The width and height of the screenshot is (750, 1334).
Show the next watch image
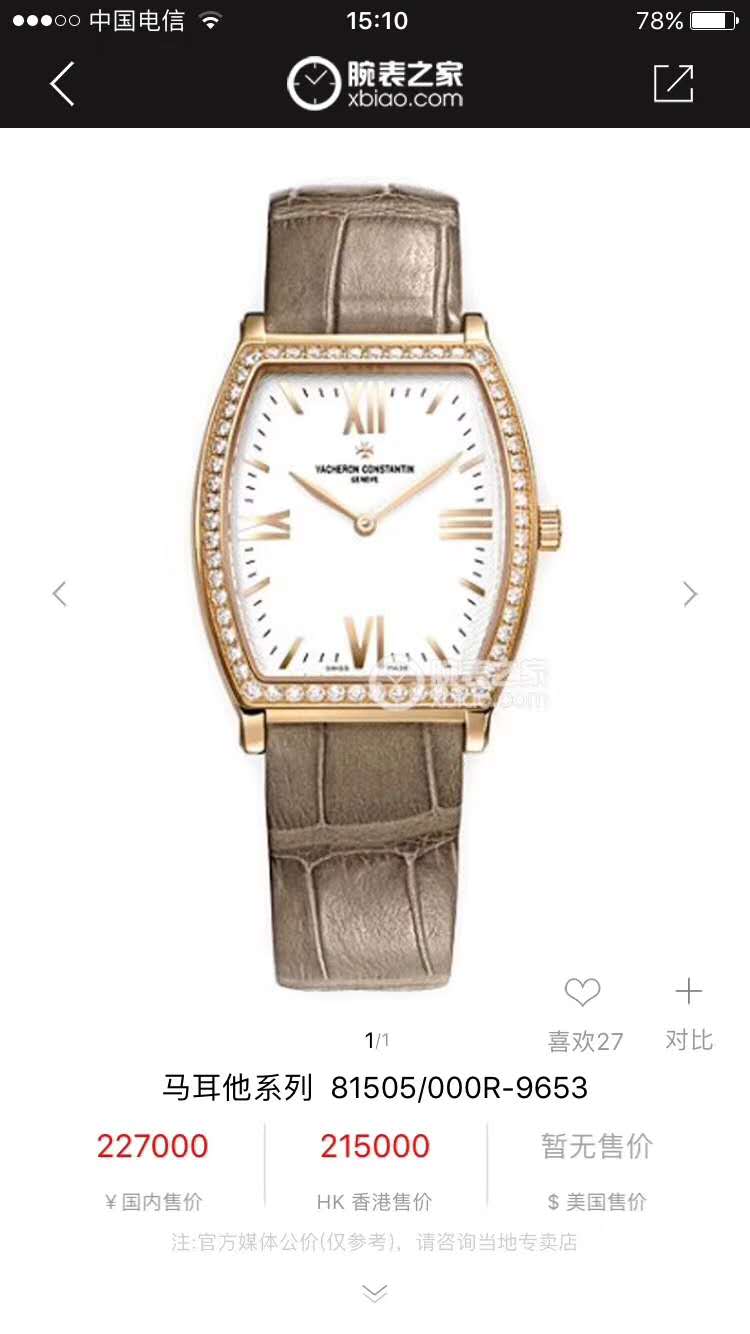point(690,594)
